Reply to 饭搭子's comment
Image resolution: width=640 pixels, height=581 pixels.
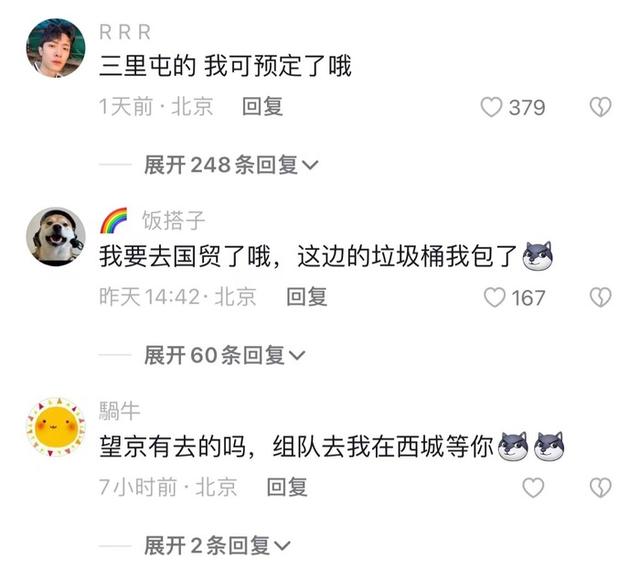307,296
